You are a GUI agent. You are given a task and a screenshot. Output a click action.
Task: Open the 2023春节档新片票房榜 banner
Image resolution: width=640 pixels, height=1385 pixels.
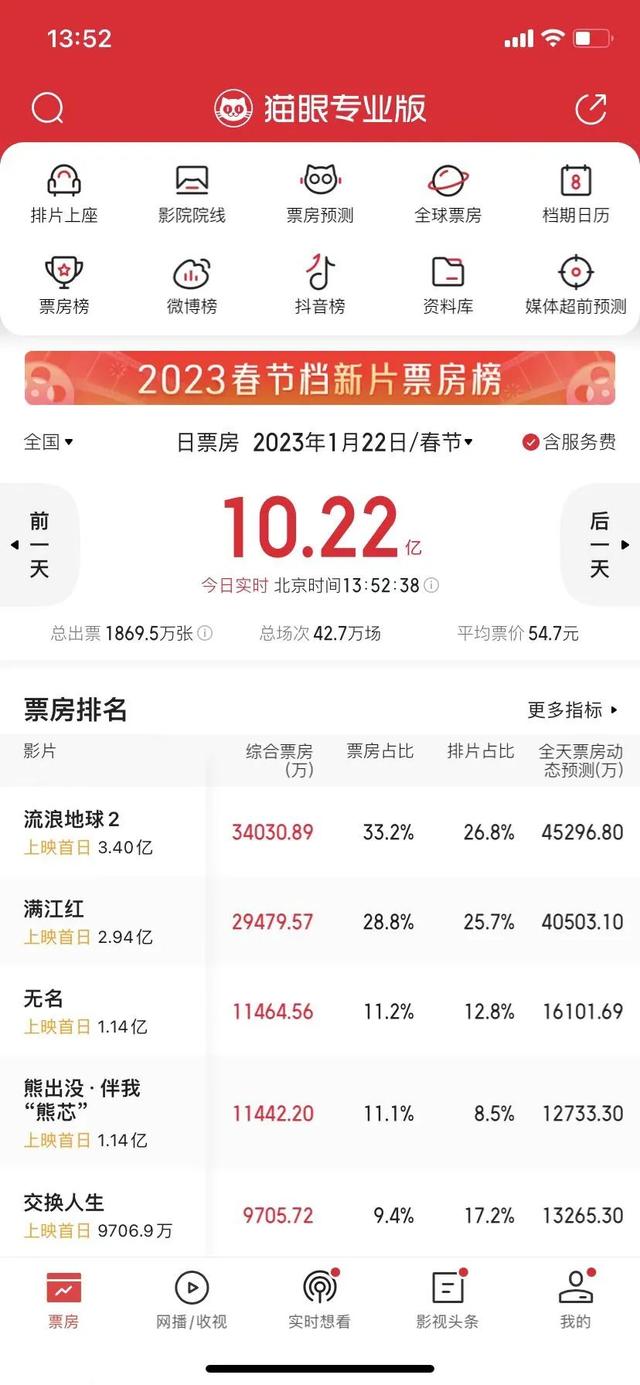point(320,378)
